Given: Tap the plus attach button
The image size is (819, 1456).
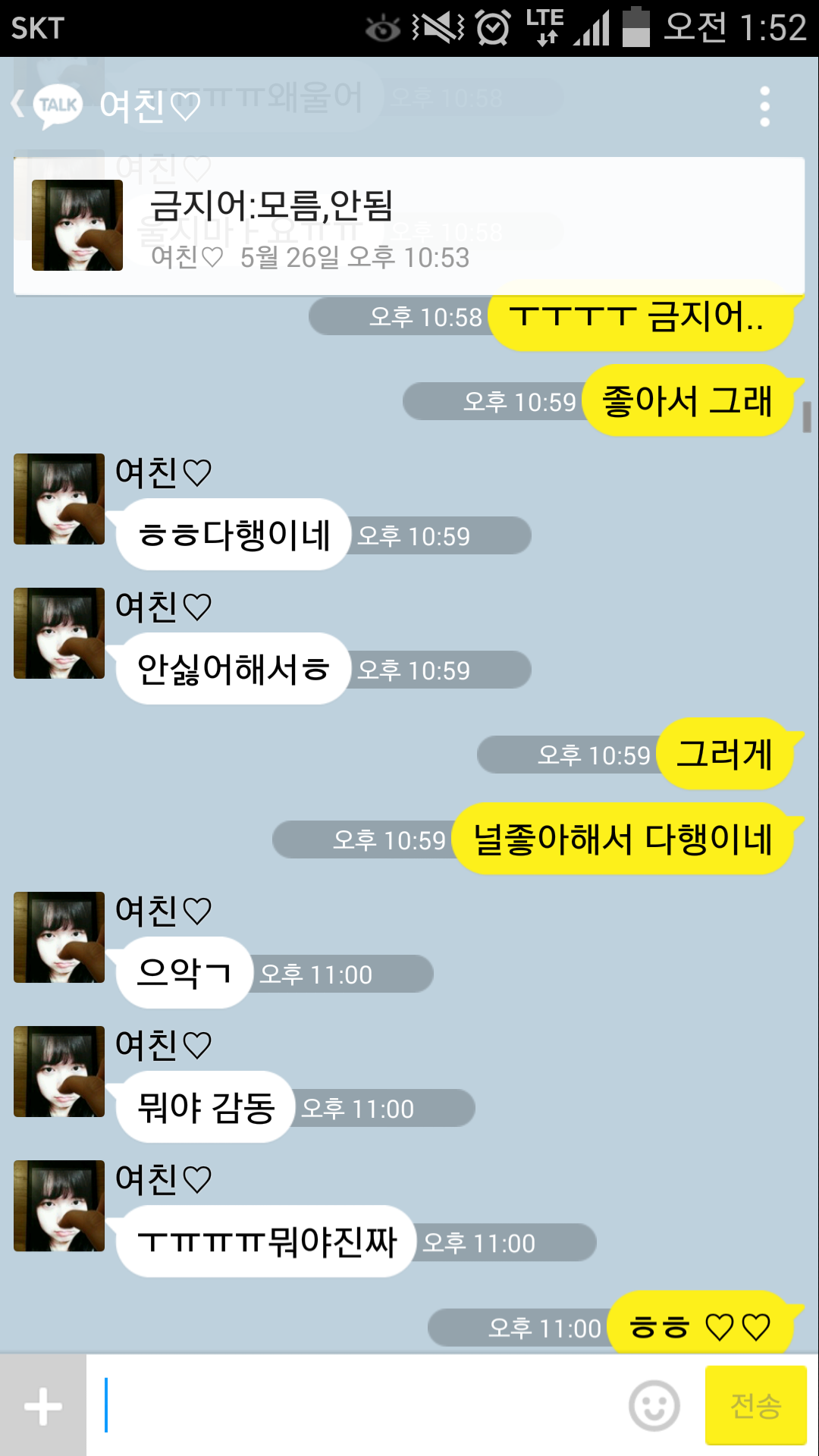Looking at the screenshot, I should click(x=43, y=1406).
